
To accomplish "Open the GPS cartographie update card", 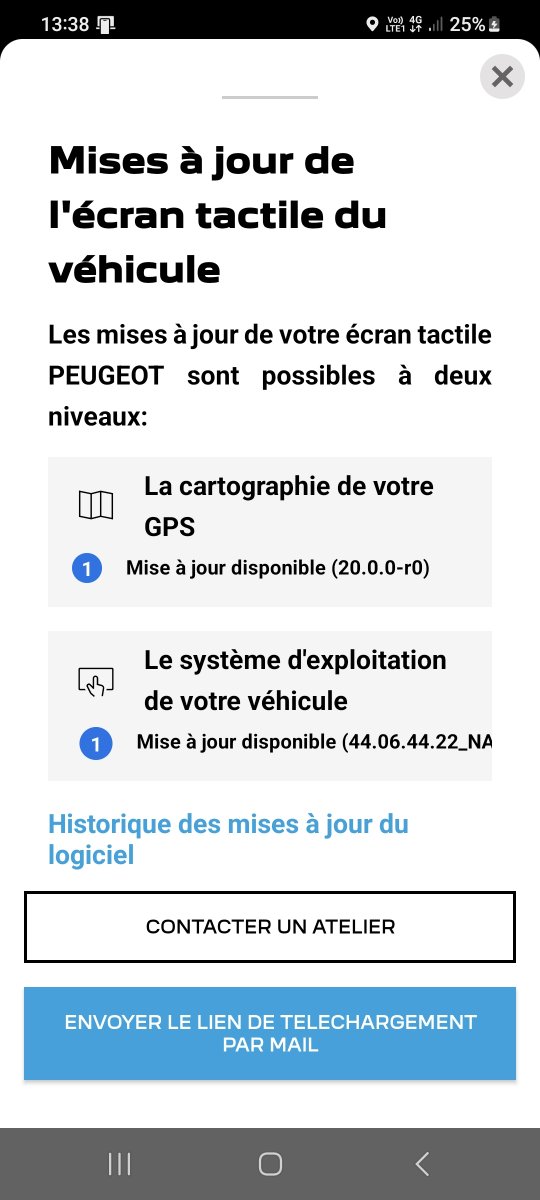I will coord(270,532).
